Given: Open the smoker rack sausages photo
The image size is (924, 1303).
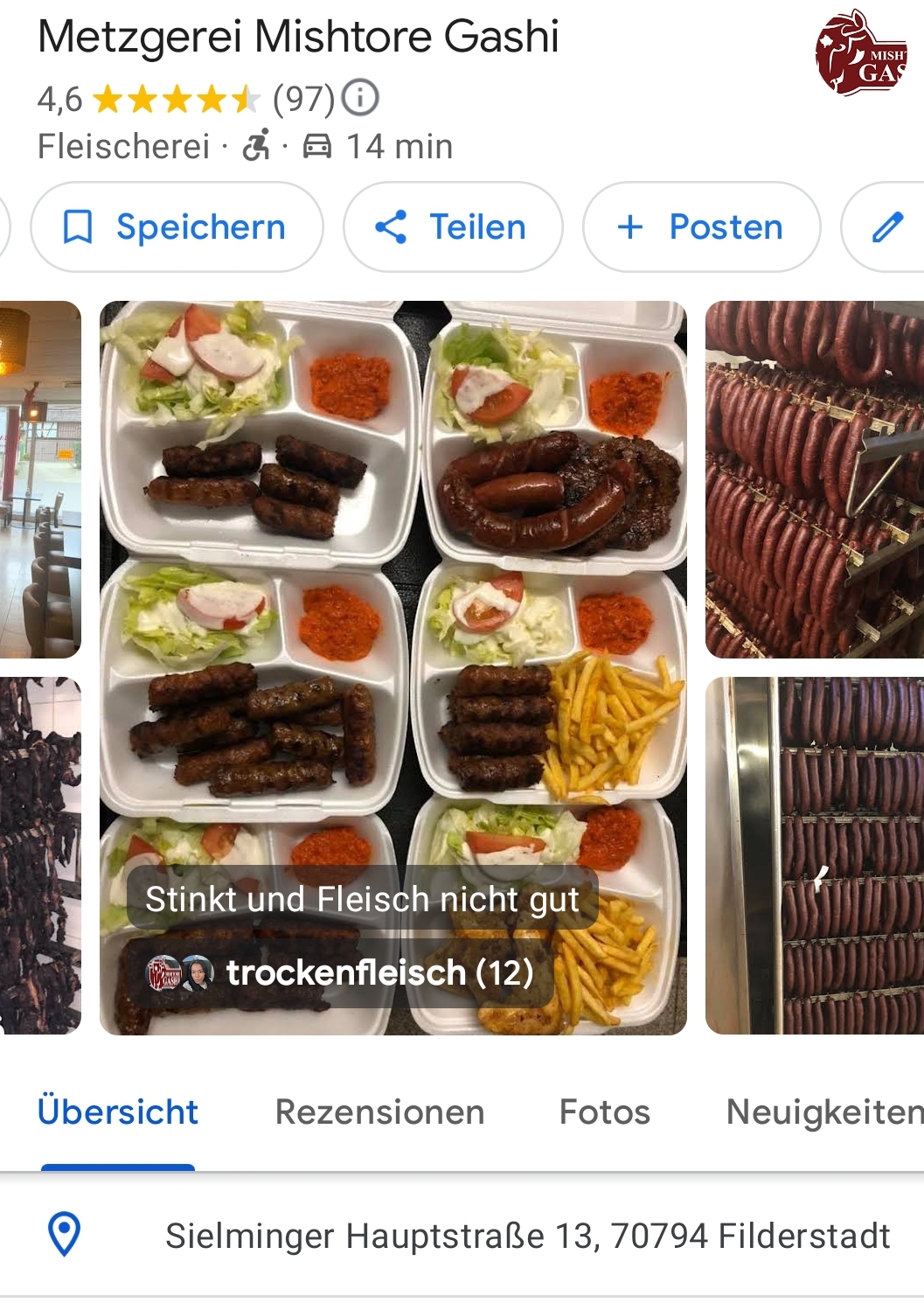Looking at the screenshot, I should pos(815,855).
